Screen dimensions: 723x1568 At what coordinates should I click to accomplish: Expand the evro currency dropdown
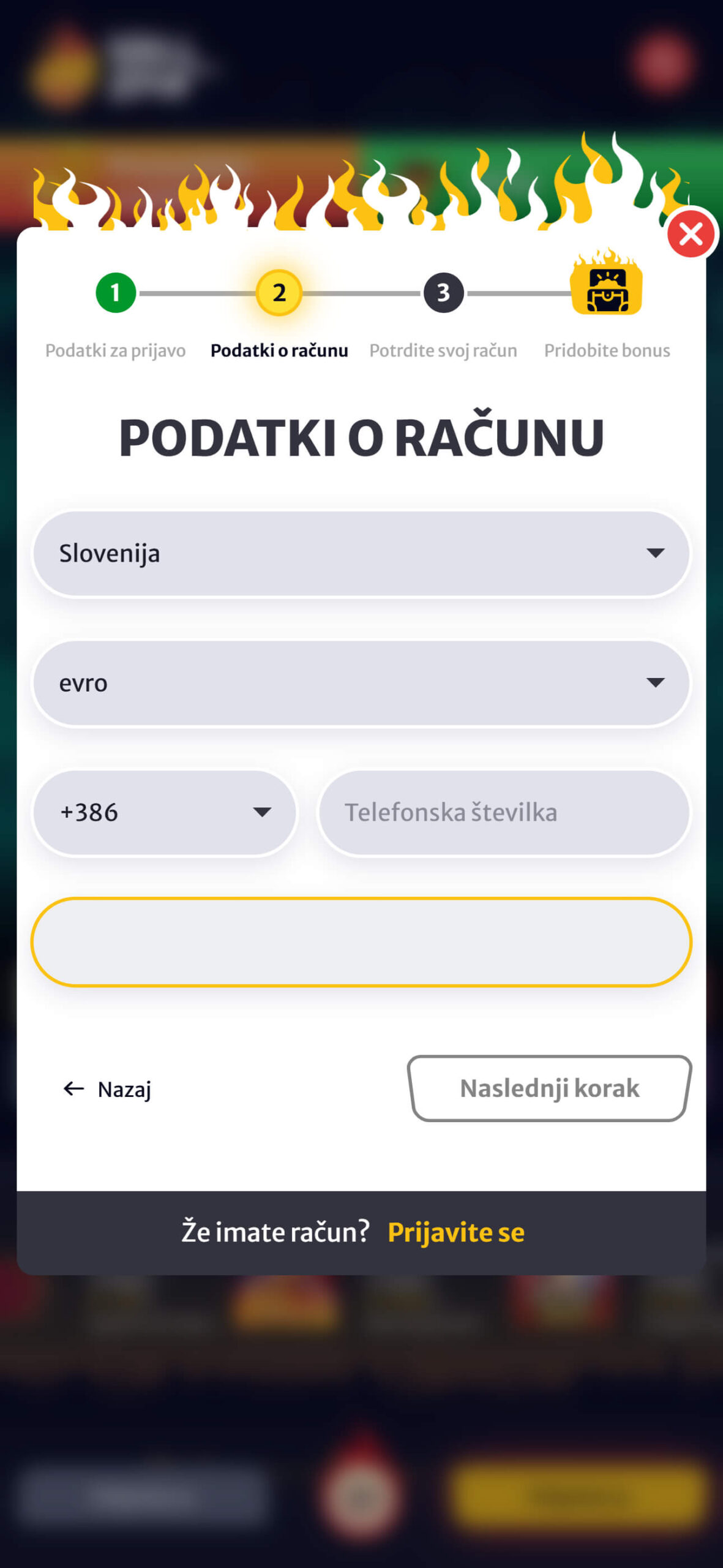pos(361,683)
